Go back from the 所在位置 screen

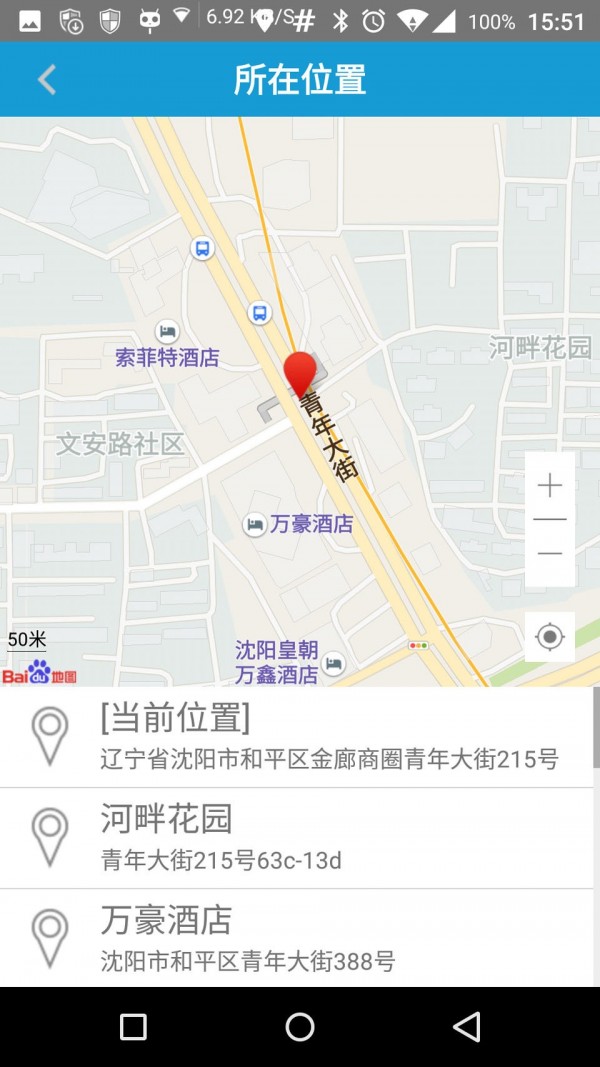click(47, 80)
